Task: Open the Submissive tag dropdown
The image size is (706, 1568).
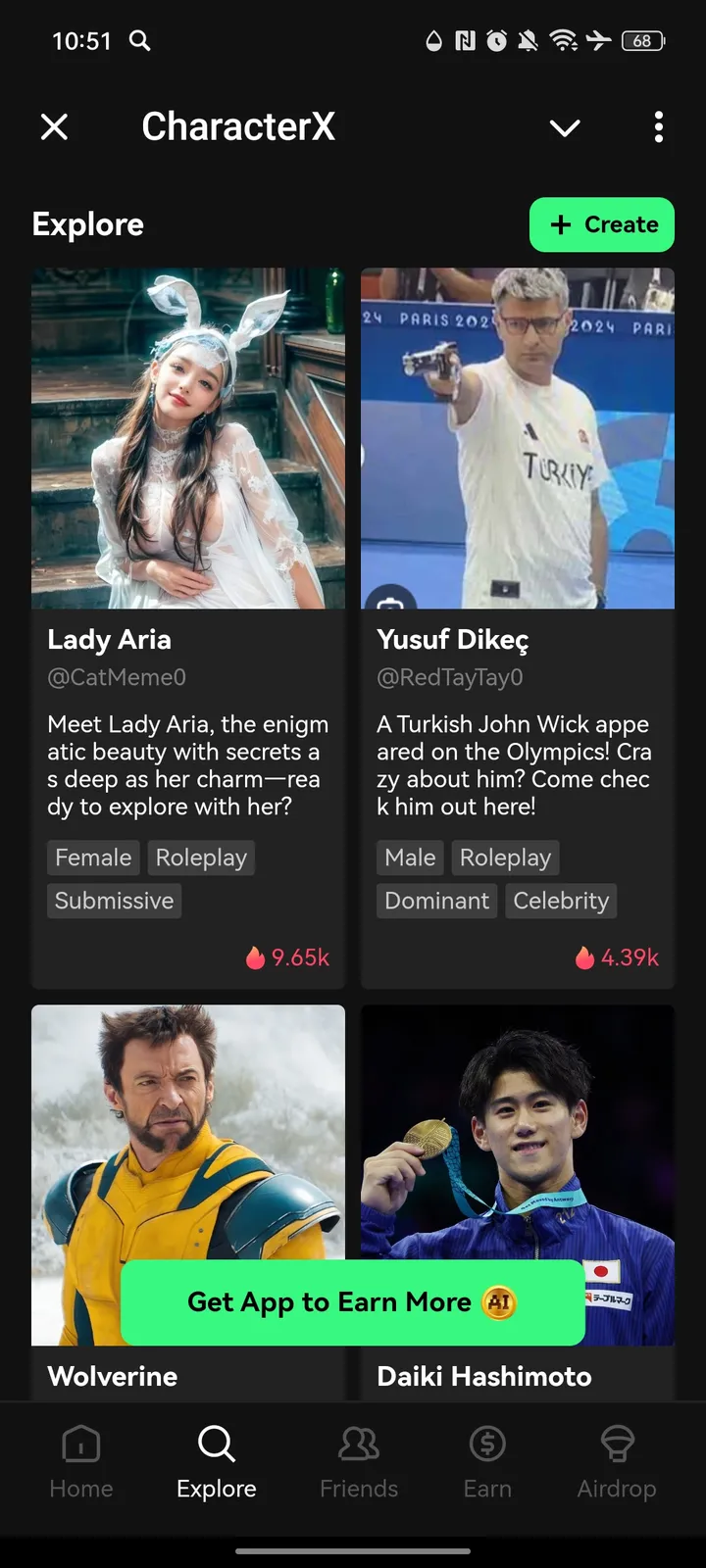Action: pyautogui.click(x=114, y=901)
